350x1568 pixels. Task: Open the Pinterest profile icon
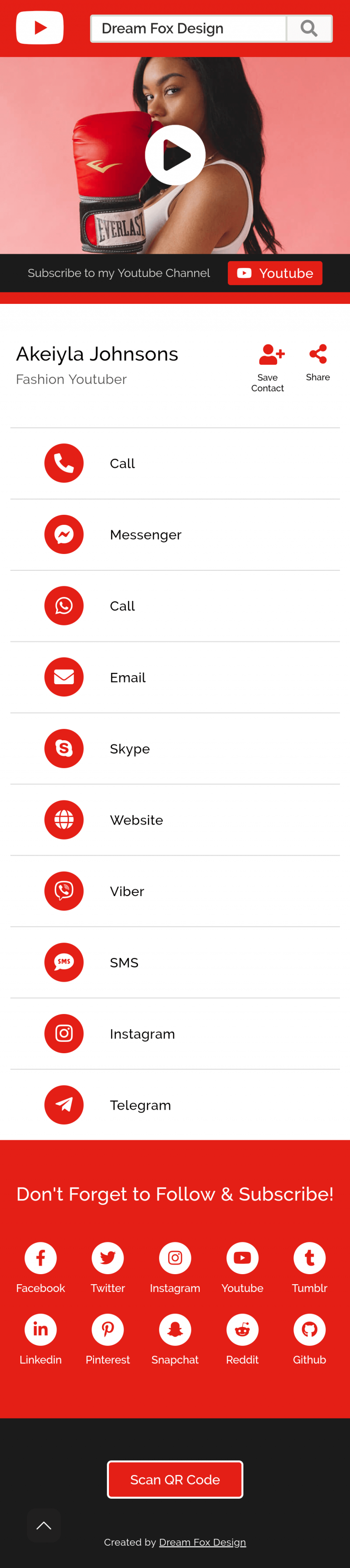coord(108,1329)
